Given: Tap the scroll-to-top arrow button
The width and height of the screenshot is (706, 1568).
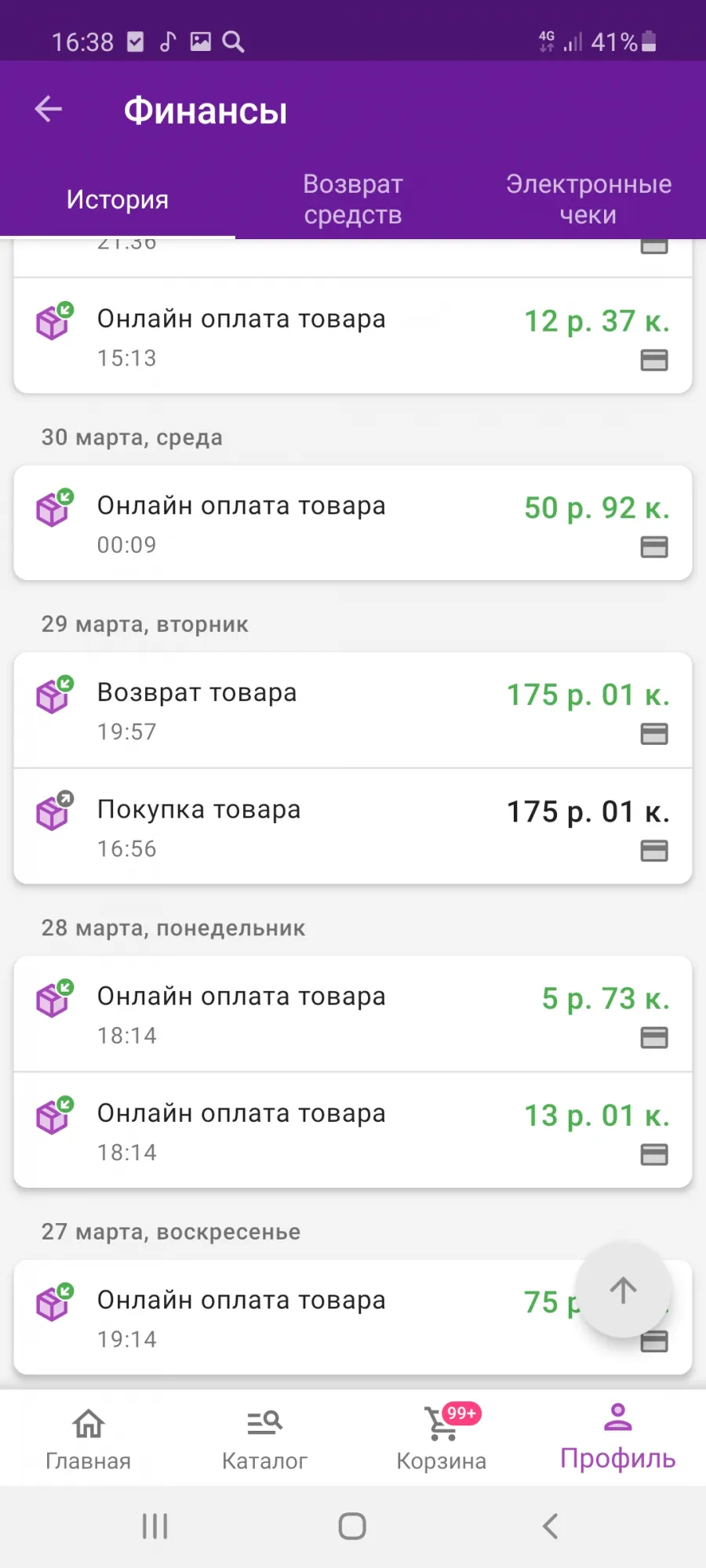Looking at the screenshot, I should point(624,1290).
